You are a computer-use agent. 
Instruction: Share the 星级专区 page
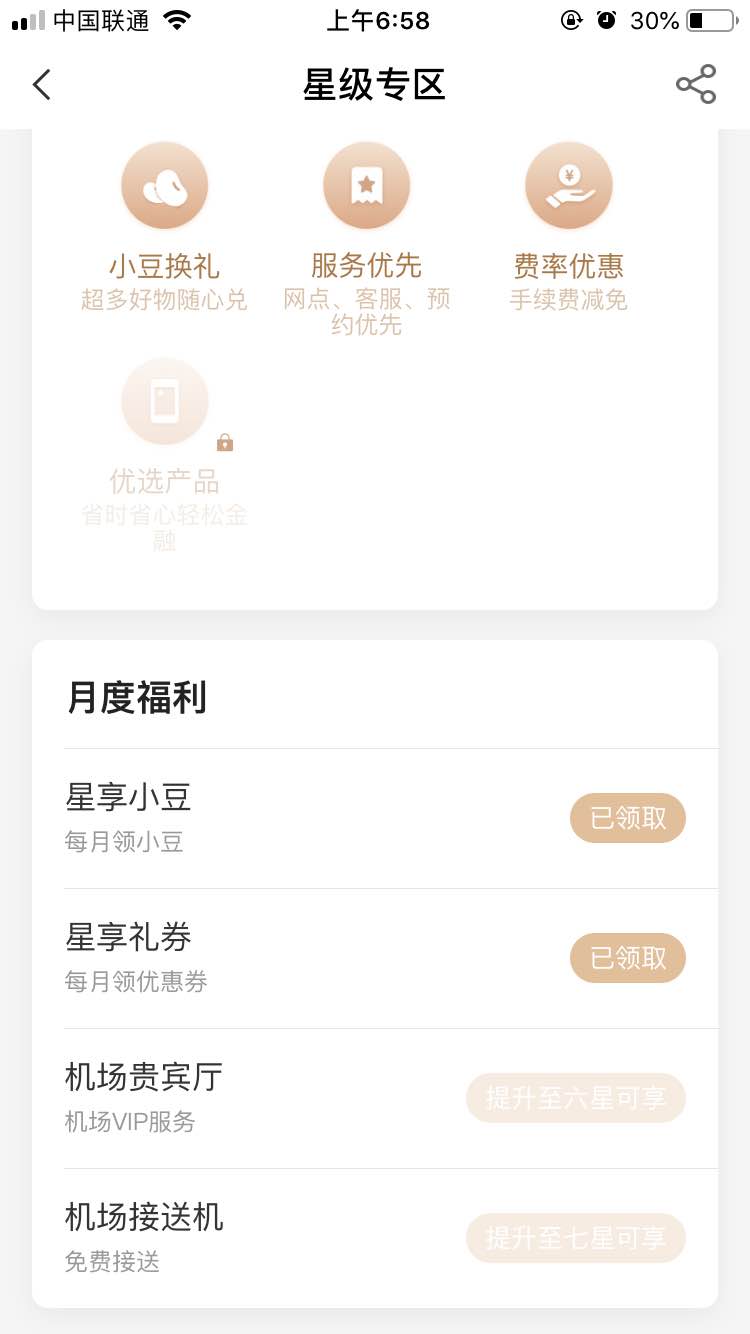coord(696,85)
